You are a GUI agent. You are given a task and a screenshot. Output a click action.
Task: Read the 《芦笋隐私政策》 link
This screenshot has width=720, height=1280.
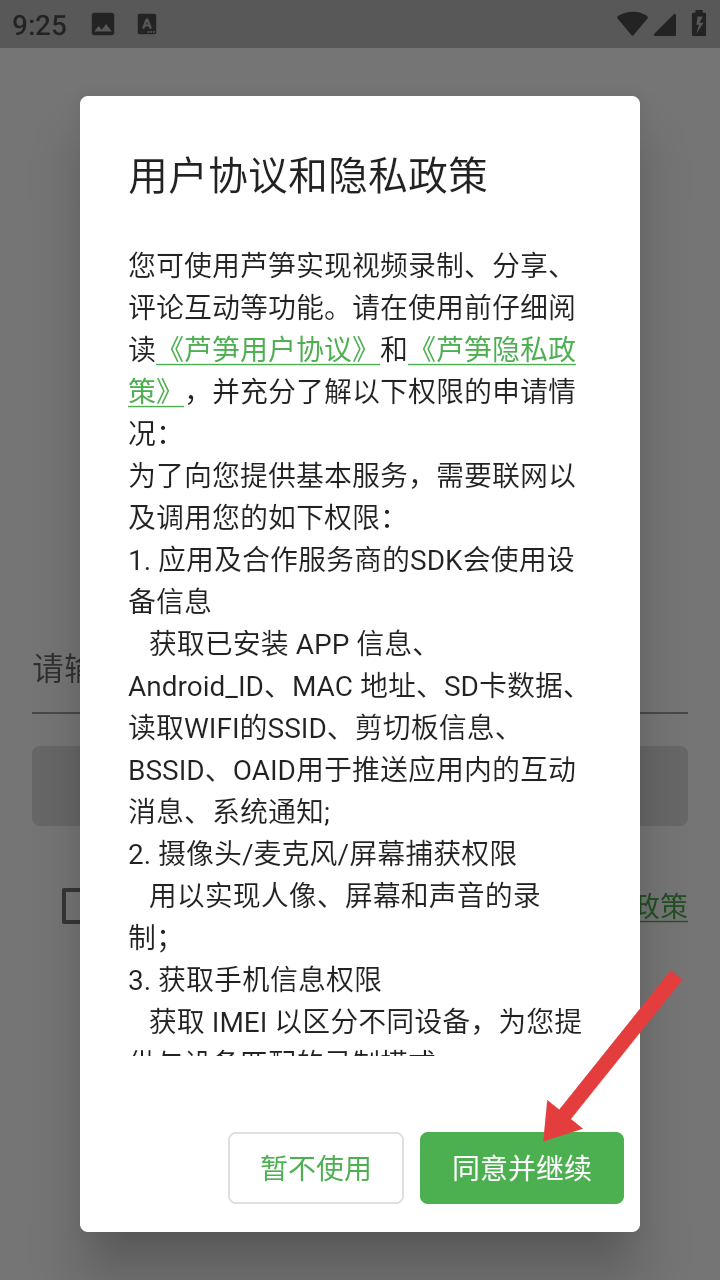pos(492,349)
